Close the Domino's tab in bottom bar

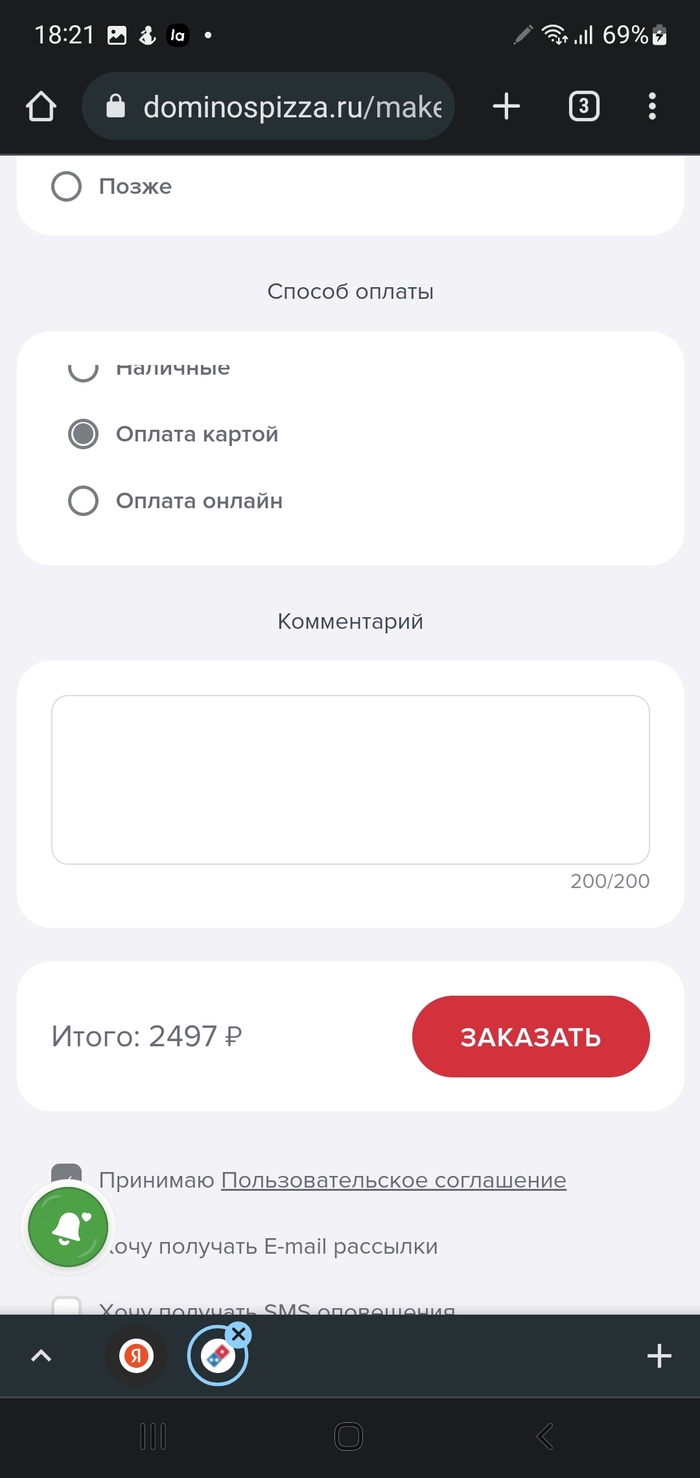coord(238,1334)
